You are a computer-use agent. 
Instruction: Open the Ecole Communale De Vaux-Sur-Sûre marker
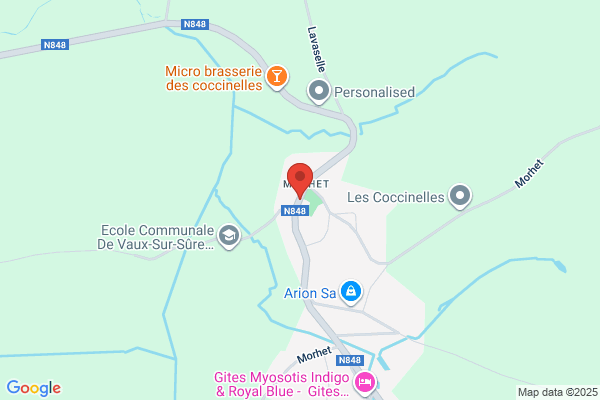click(229, 237)
